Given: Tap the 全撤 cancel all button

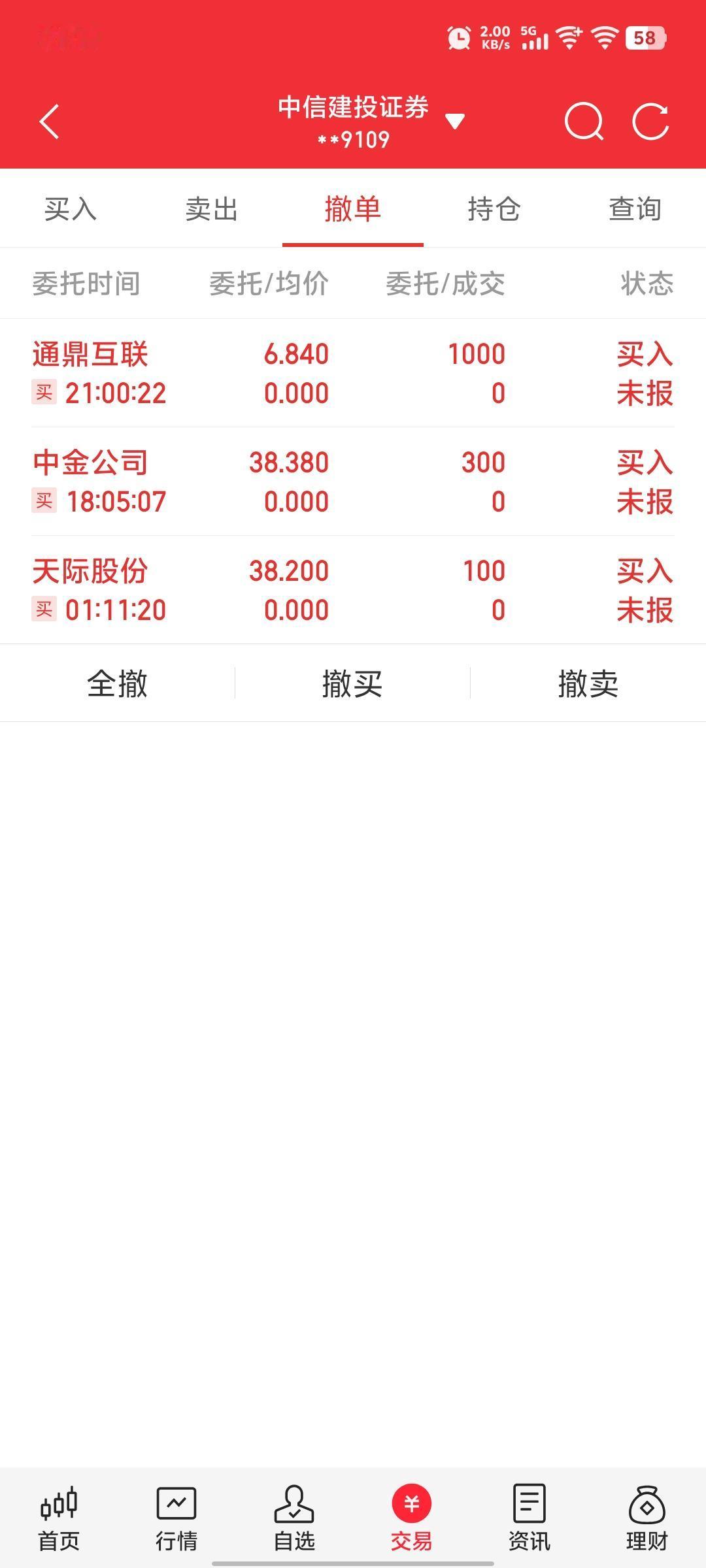Looking at the screenshot, I should 116,683.
